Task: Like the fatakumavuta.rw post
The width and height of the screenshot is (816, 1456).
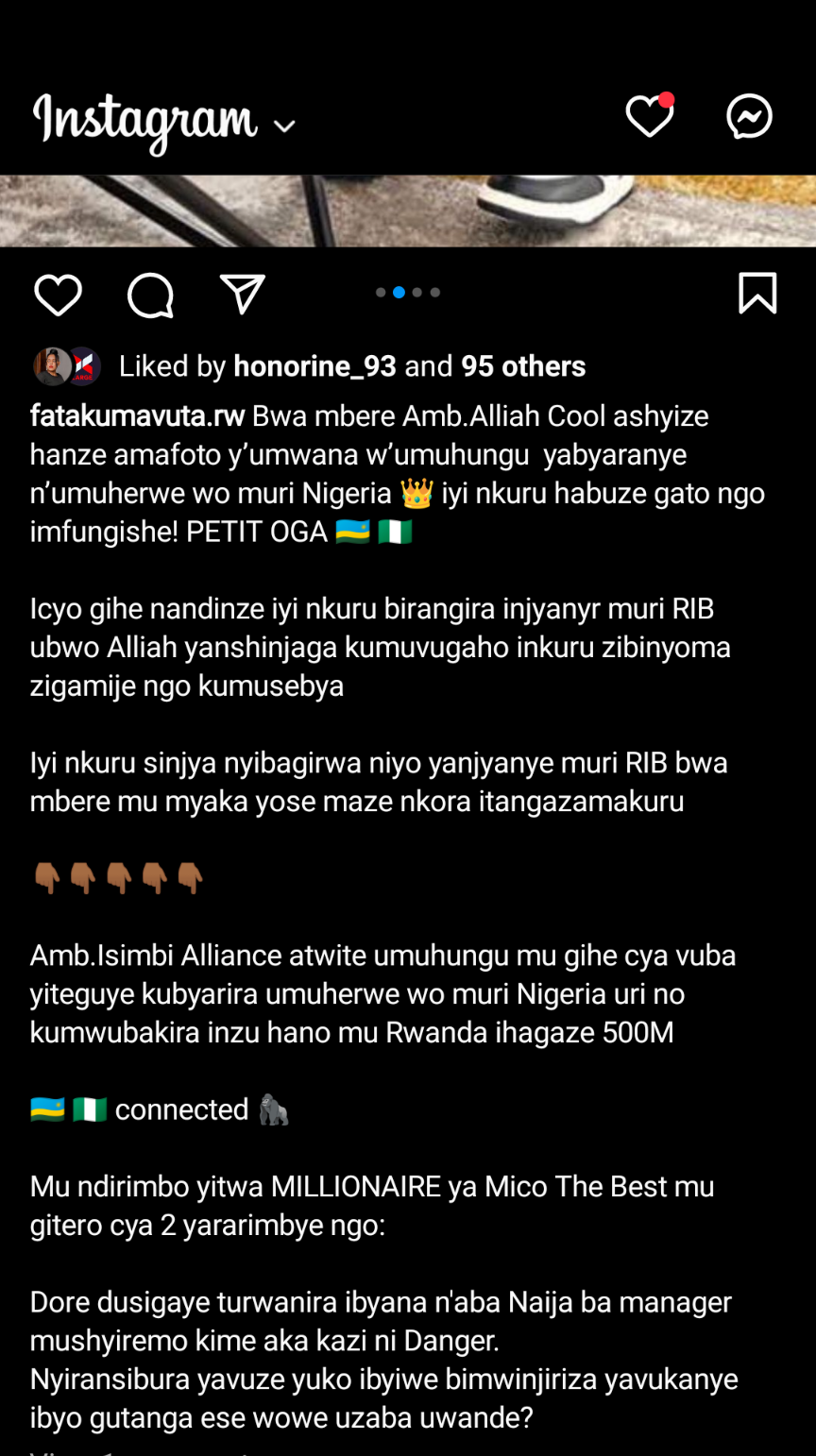Action: (59, 295)
